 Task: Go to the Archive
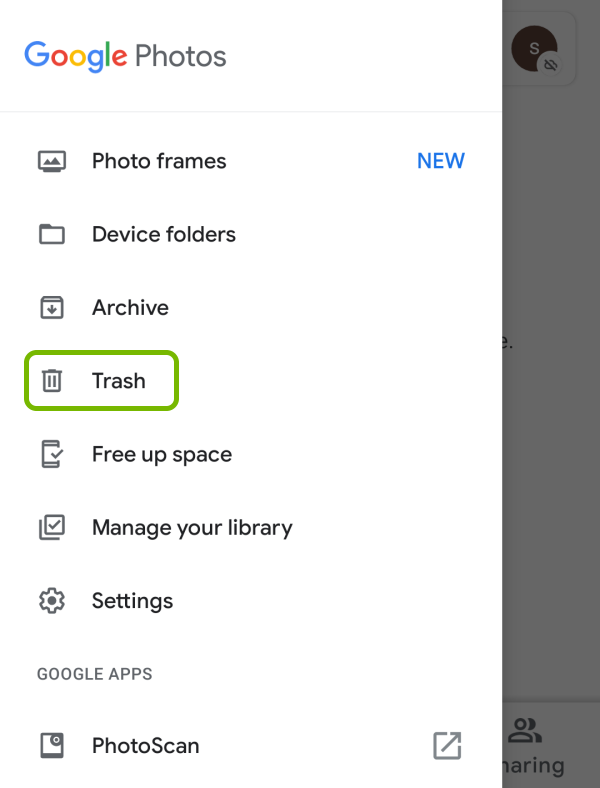point(130,308)
